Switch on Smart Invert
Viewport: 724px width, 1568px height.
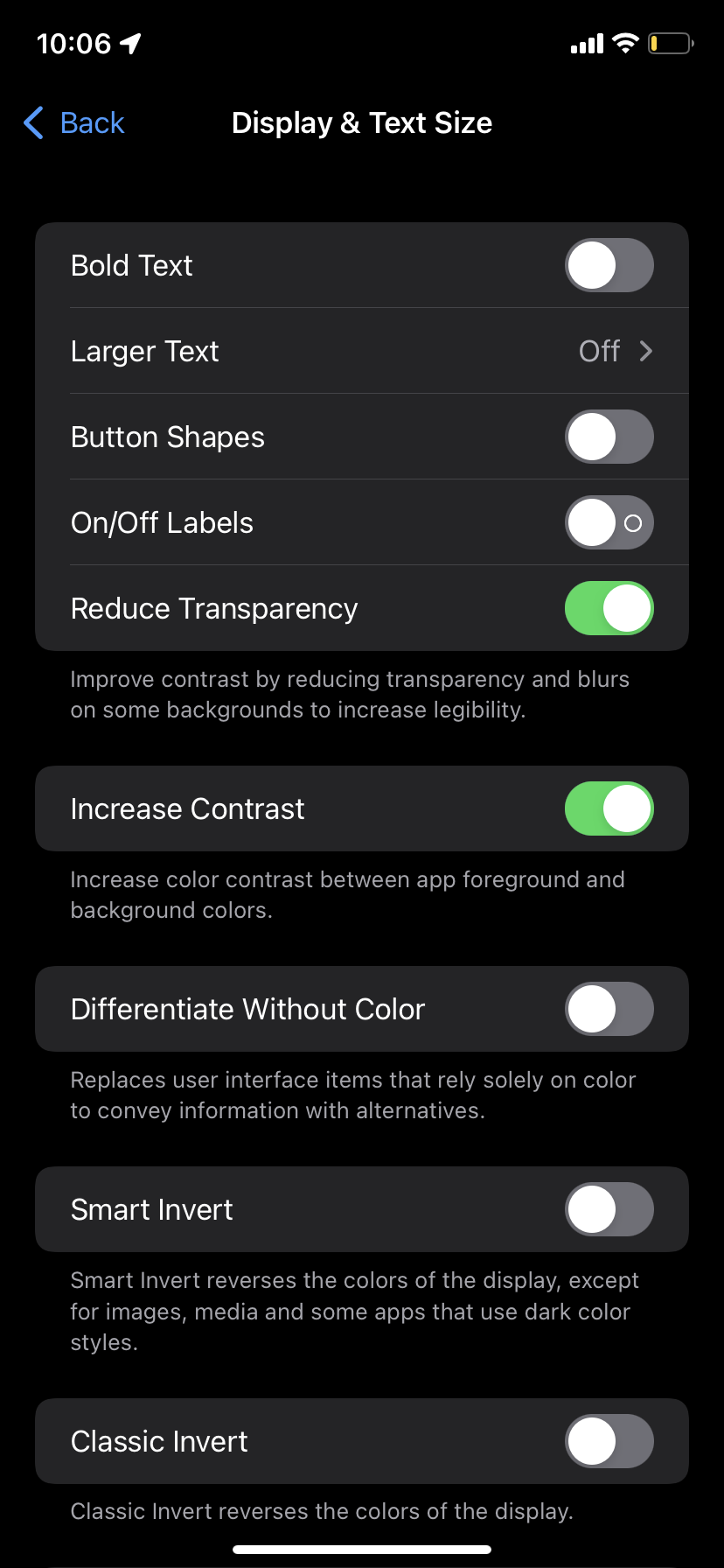tap(609, 1209)
